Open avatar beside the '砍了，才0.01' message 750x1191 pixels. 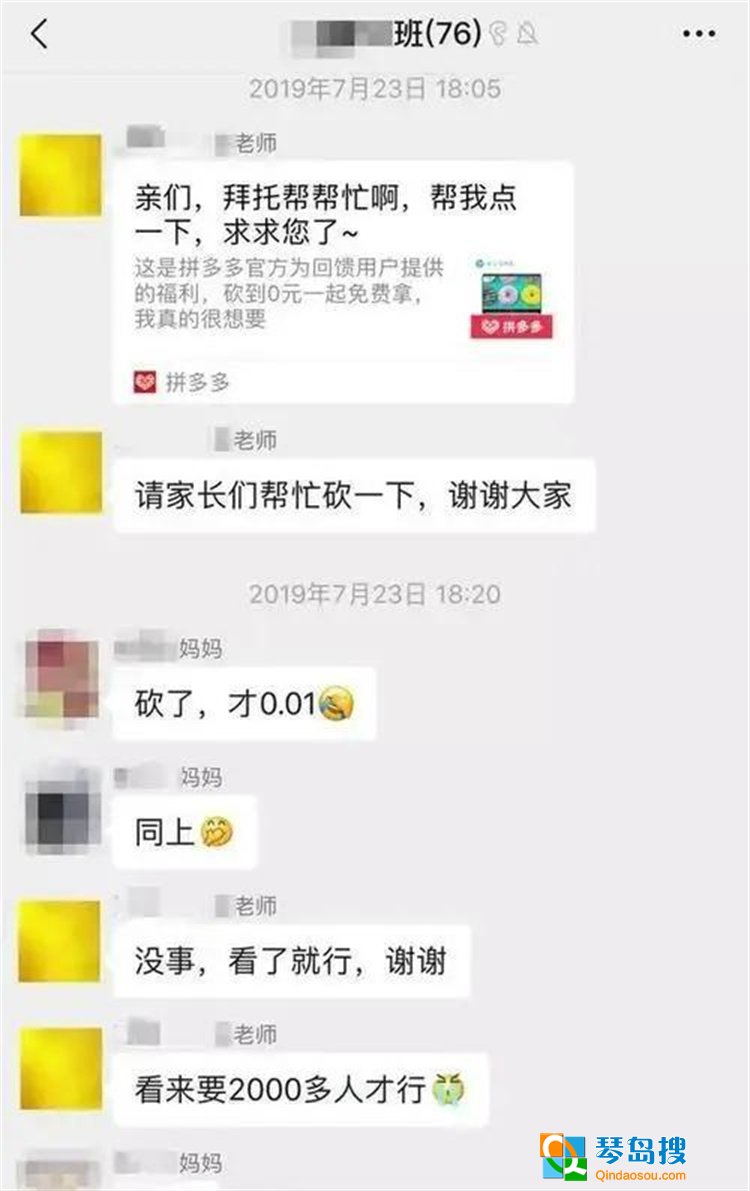coord(61,675)
